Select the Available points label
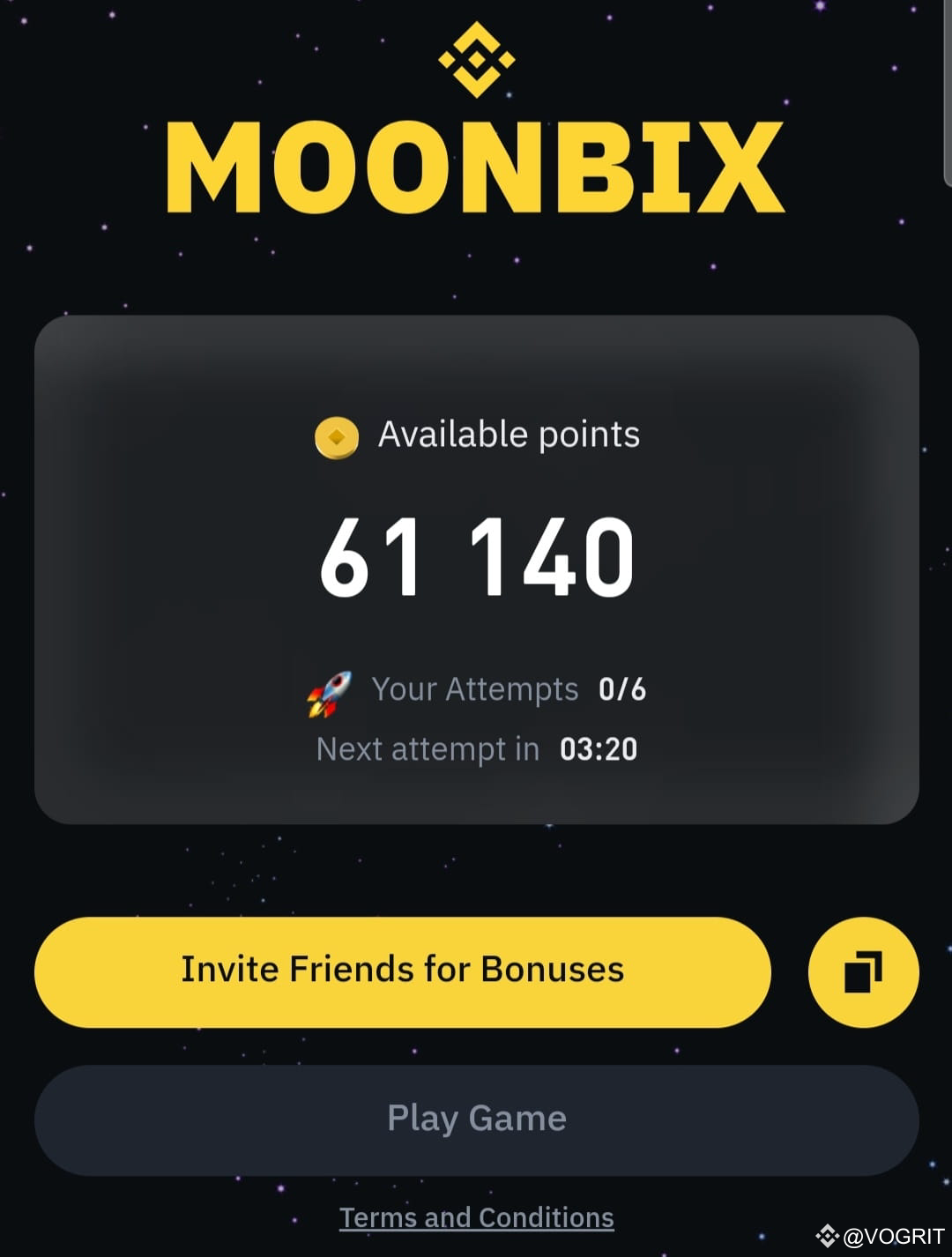This screenshot has height=1257, width=952. pyautogui.click(x=509, y=434)
